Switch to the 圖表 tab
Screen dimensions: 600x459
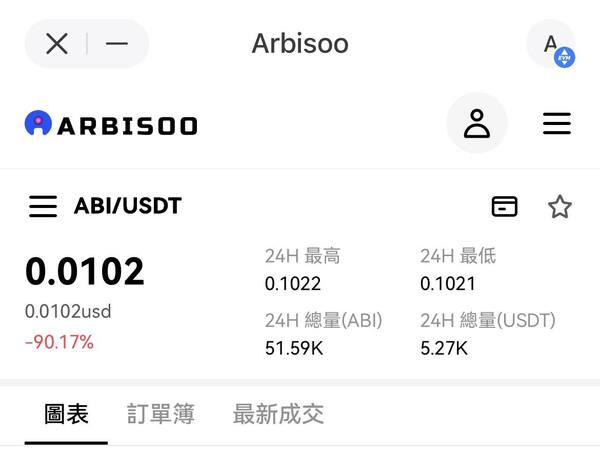click(66, 414)
